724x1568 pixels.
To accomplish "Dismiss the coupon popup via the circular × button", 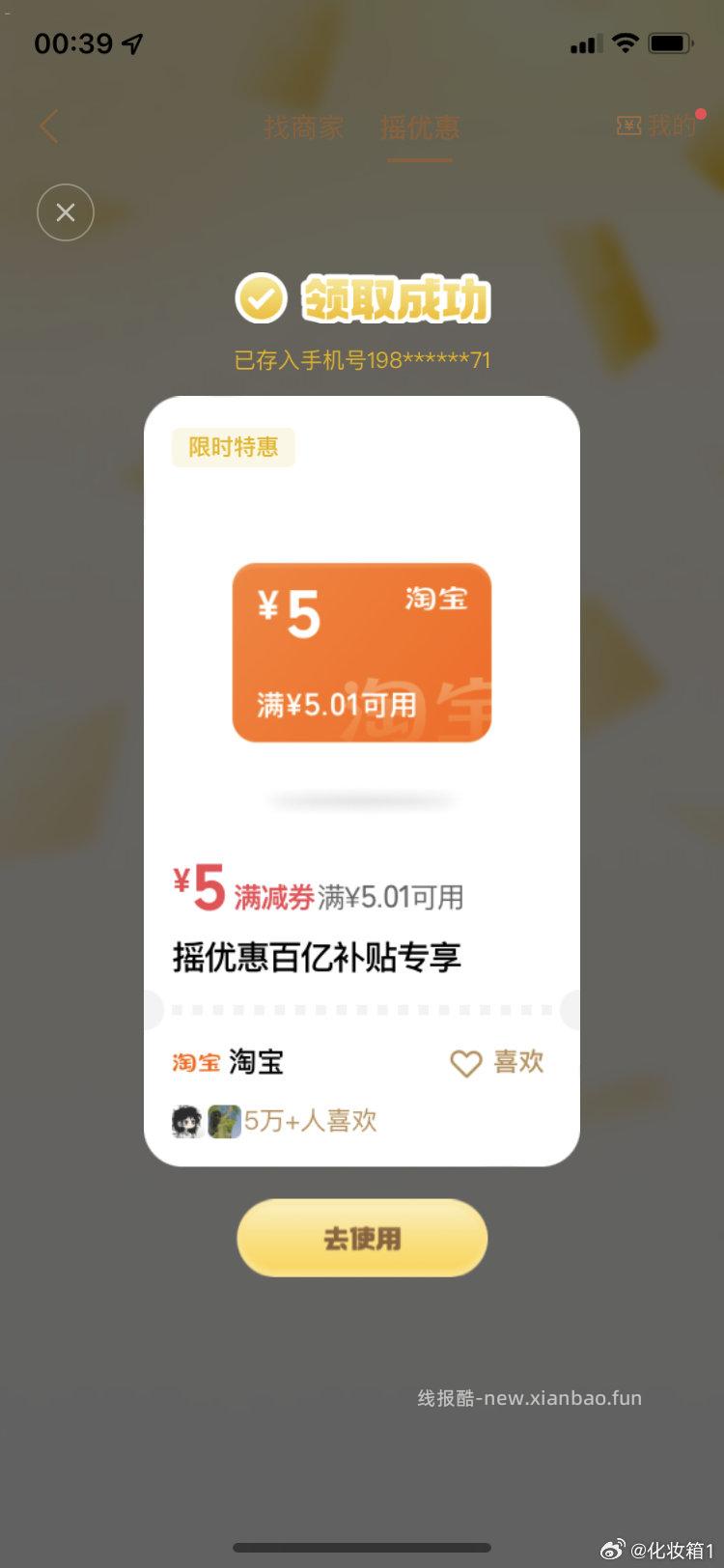I will pyautogui.click(x=65, y=212).
